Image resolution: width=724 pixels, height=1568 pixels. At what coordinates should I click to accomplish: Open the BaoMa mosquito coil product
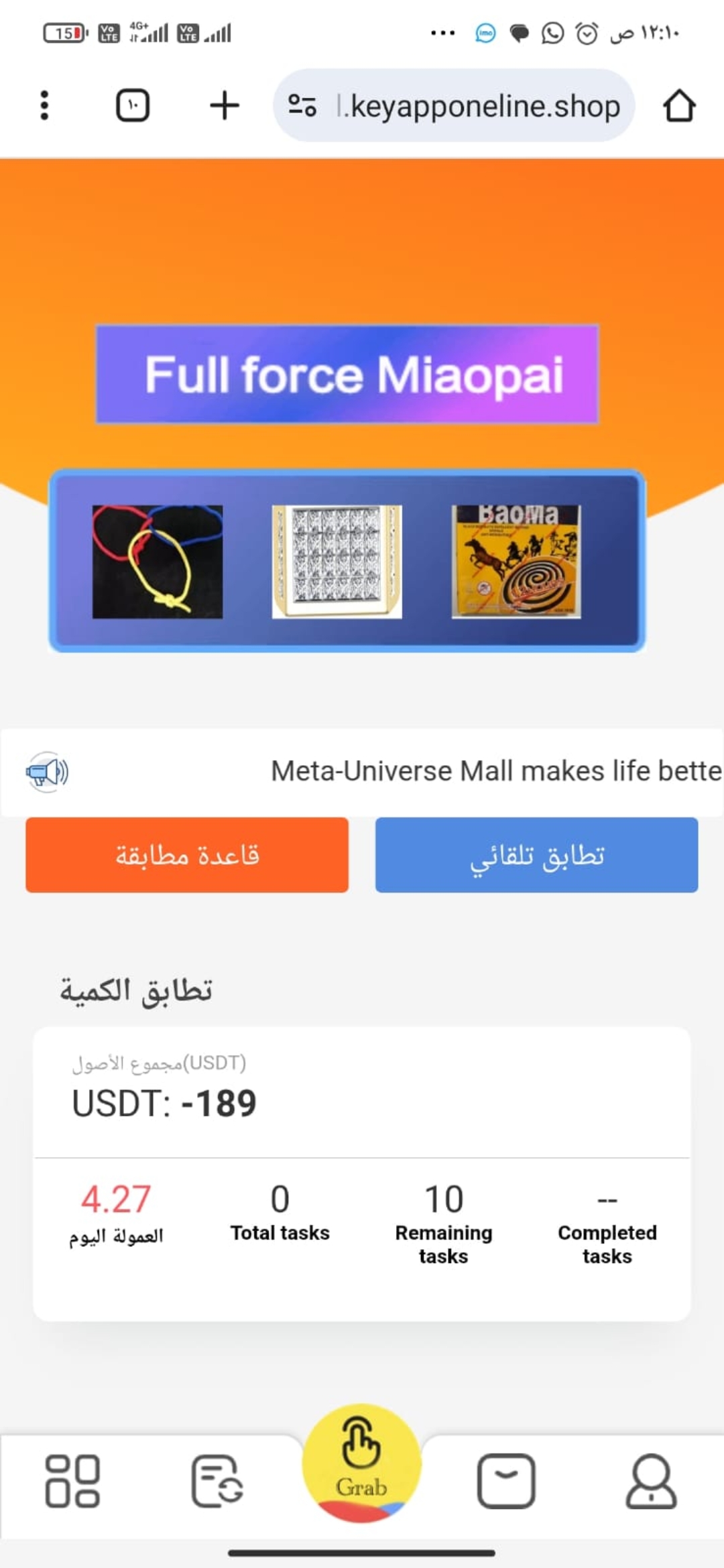click(x=516, y=562)
